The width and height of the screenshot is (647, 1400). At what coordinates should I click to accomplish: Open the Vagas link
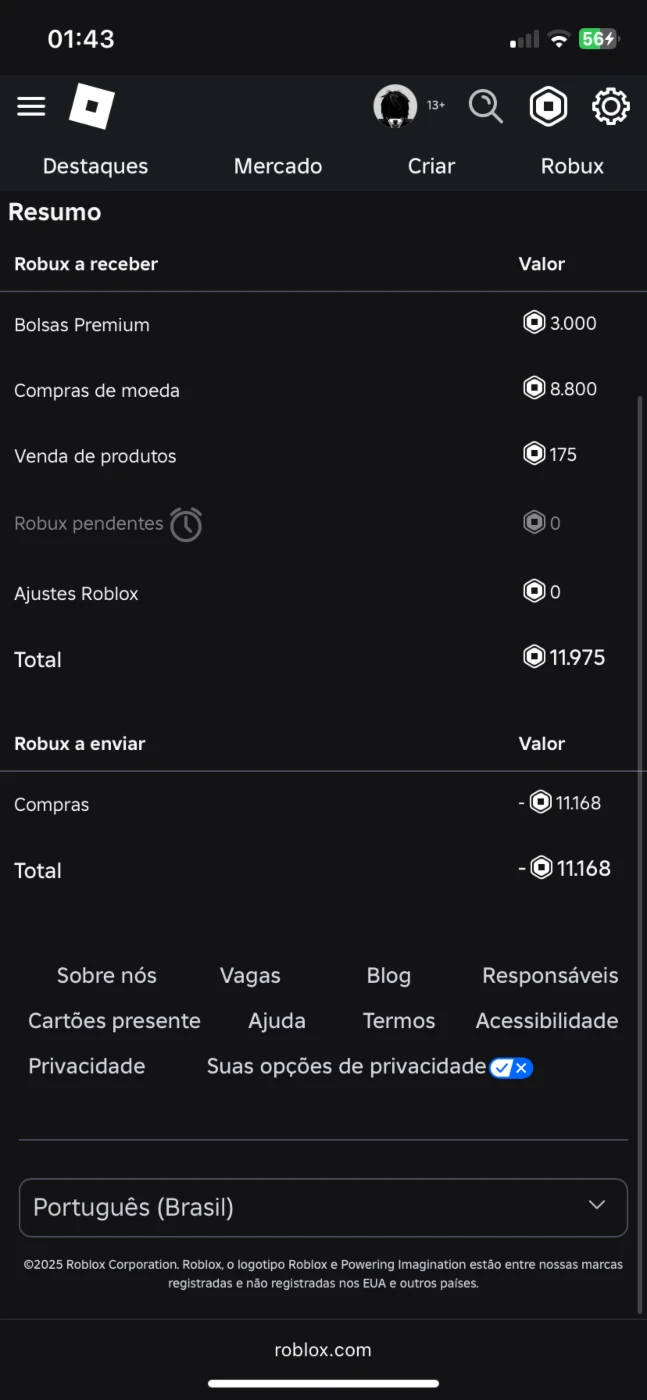click(250, 976)
